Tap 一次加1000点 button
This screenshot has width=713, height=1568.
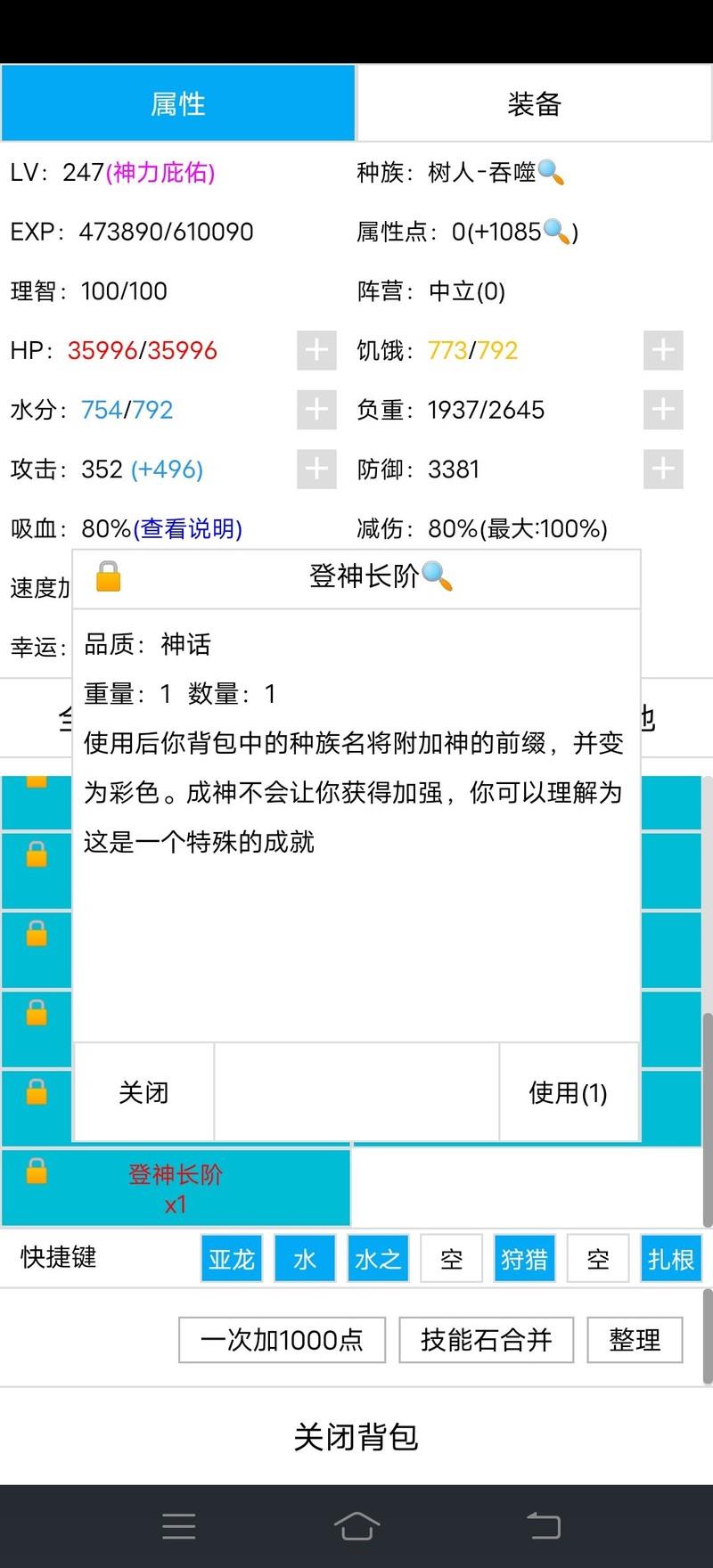point(282,1340)
